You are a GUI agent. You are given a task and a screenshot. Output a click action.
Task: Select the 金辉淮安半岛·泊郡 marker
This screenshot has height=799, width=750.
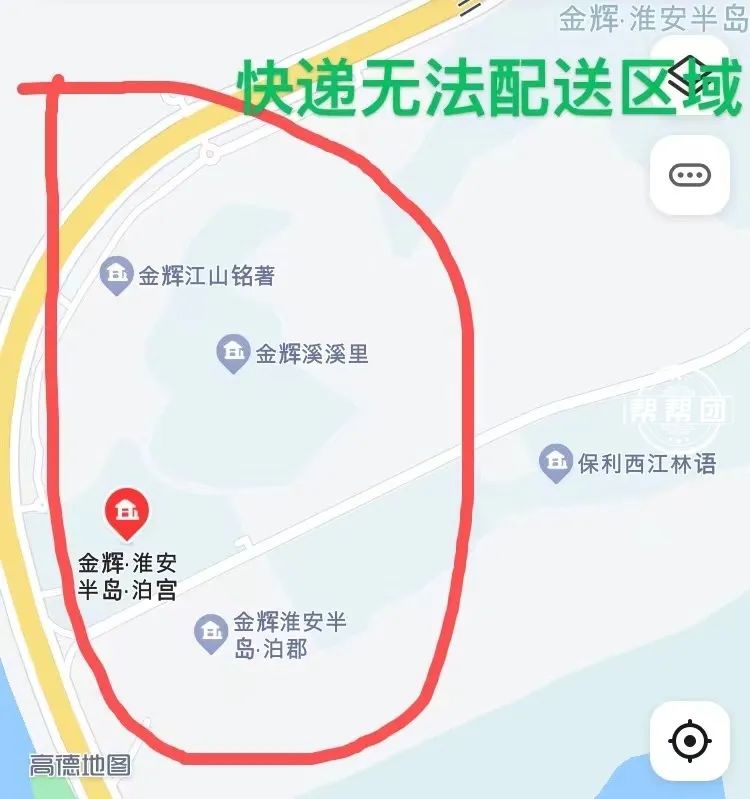(x=210, y=632)
